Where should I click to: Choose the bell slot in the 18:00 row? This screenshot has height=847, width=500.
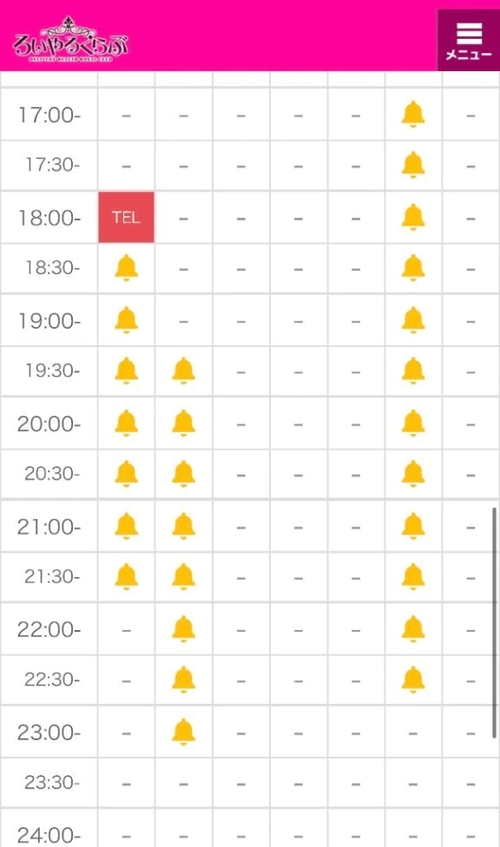pos(413,217)
